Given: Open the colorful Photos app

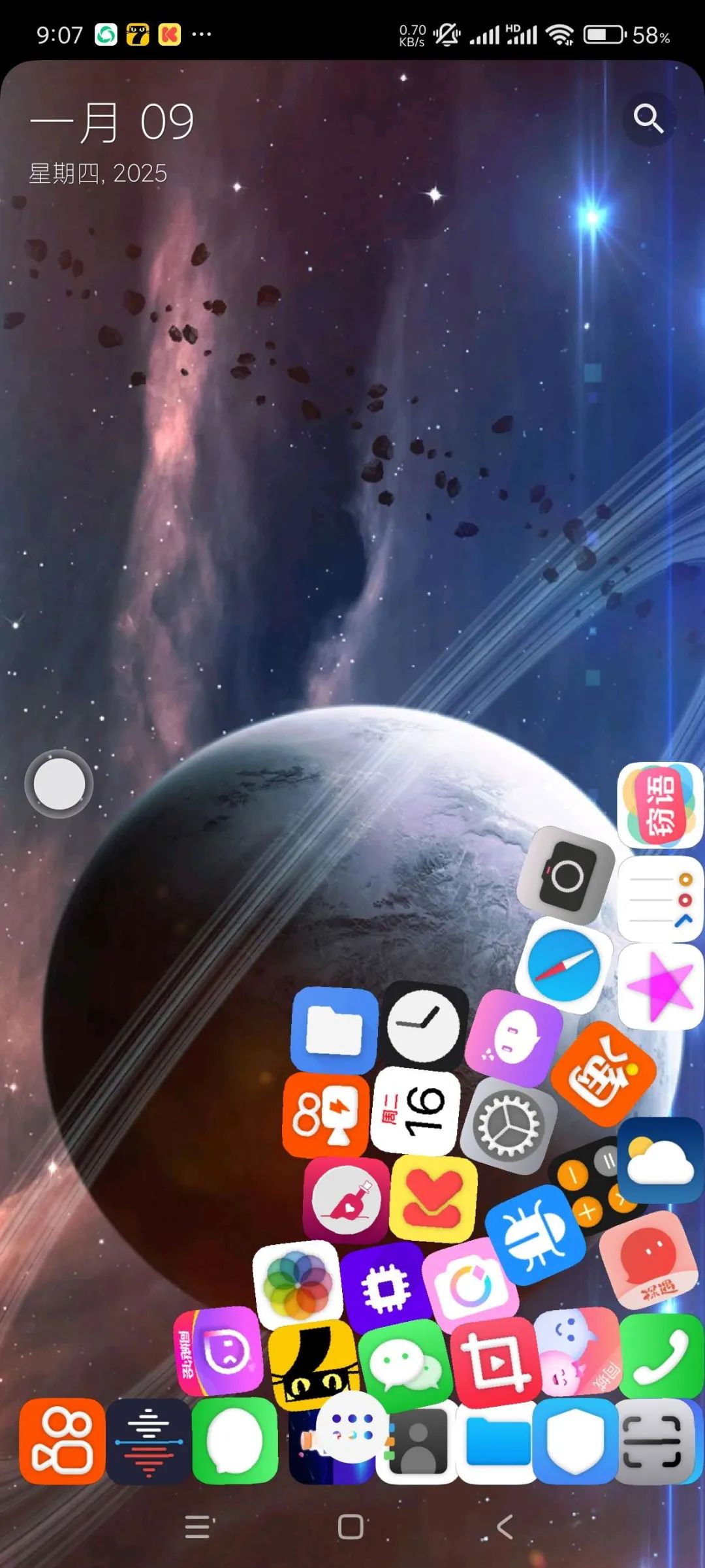Looking at the screenshot, I should (298, 1284).
